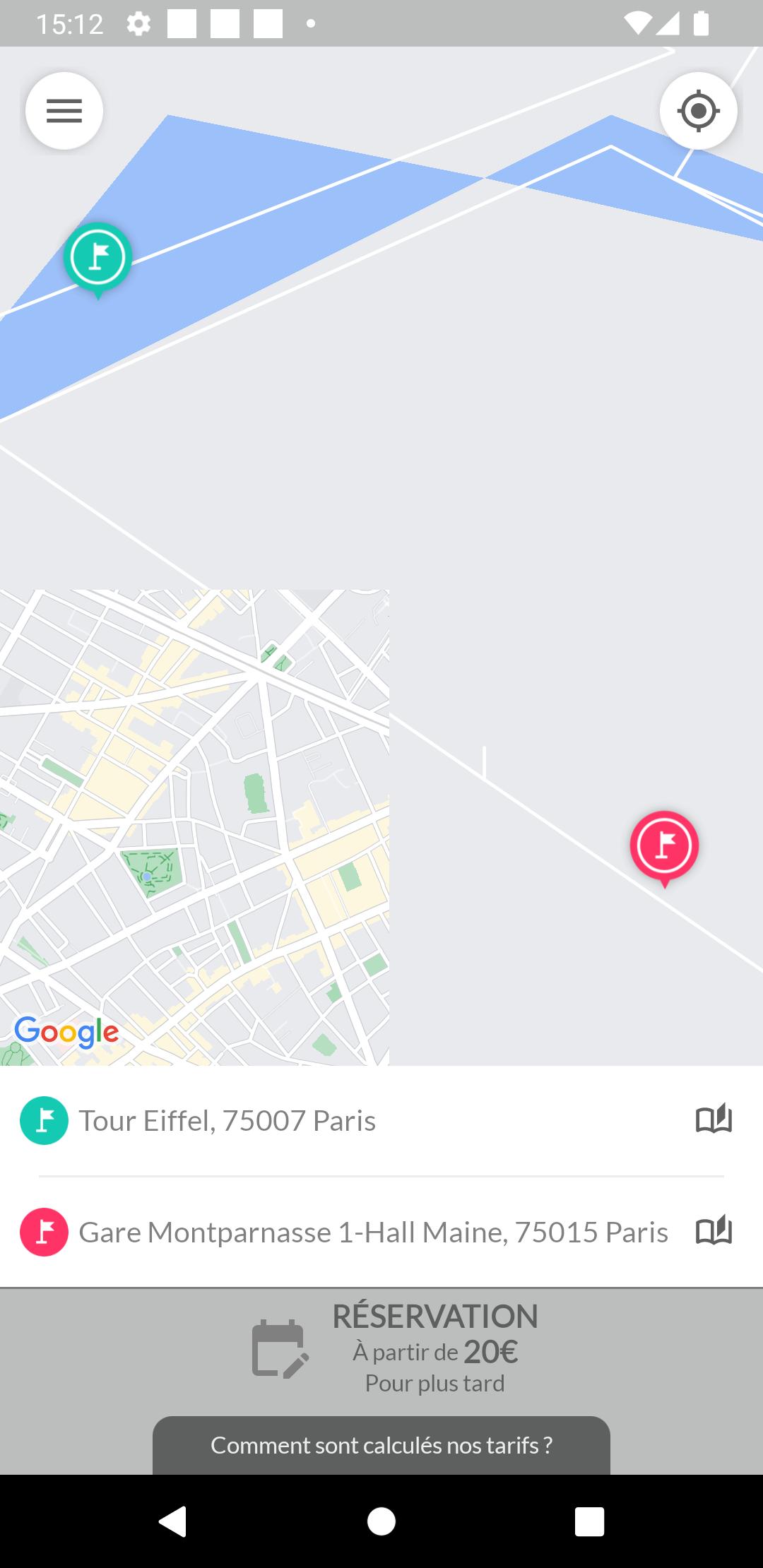Open the hamburger menu
This screenshot has width=763, height=1568.
pos(64,111)
